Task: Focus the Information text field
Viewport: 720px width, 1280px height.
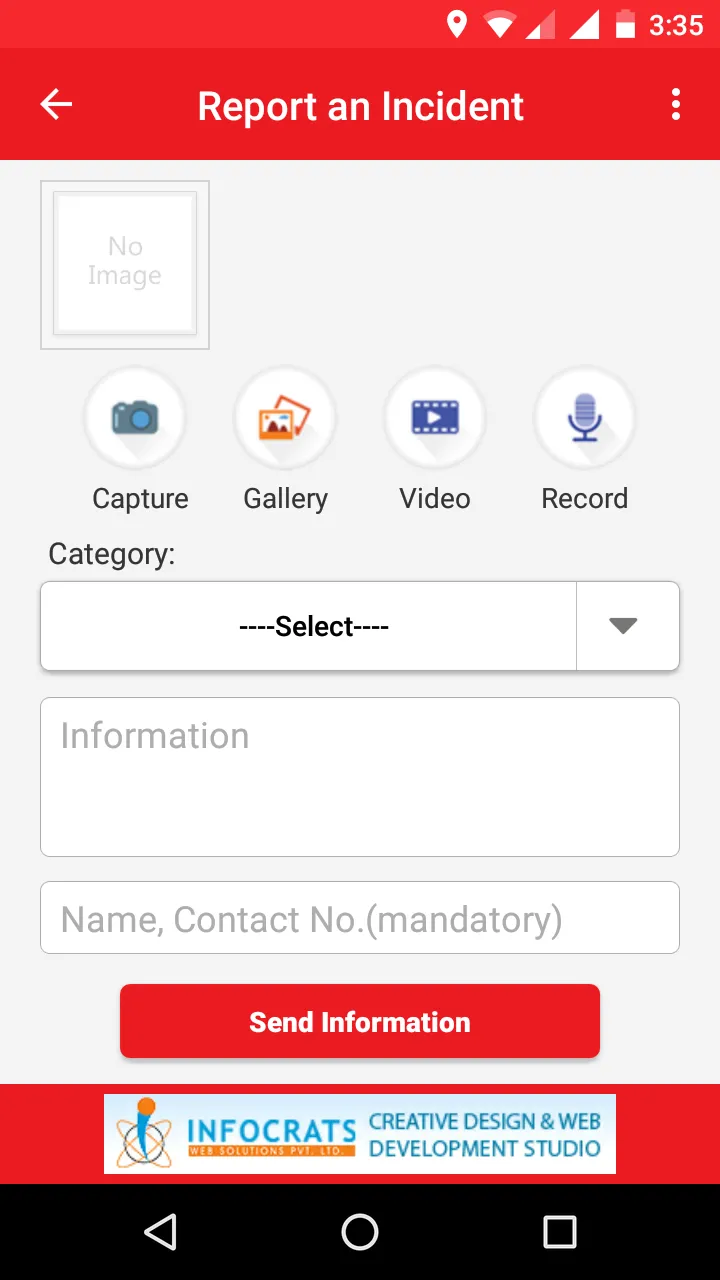Action: click(x=360, y=777)
